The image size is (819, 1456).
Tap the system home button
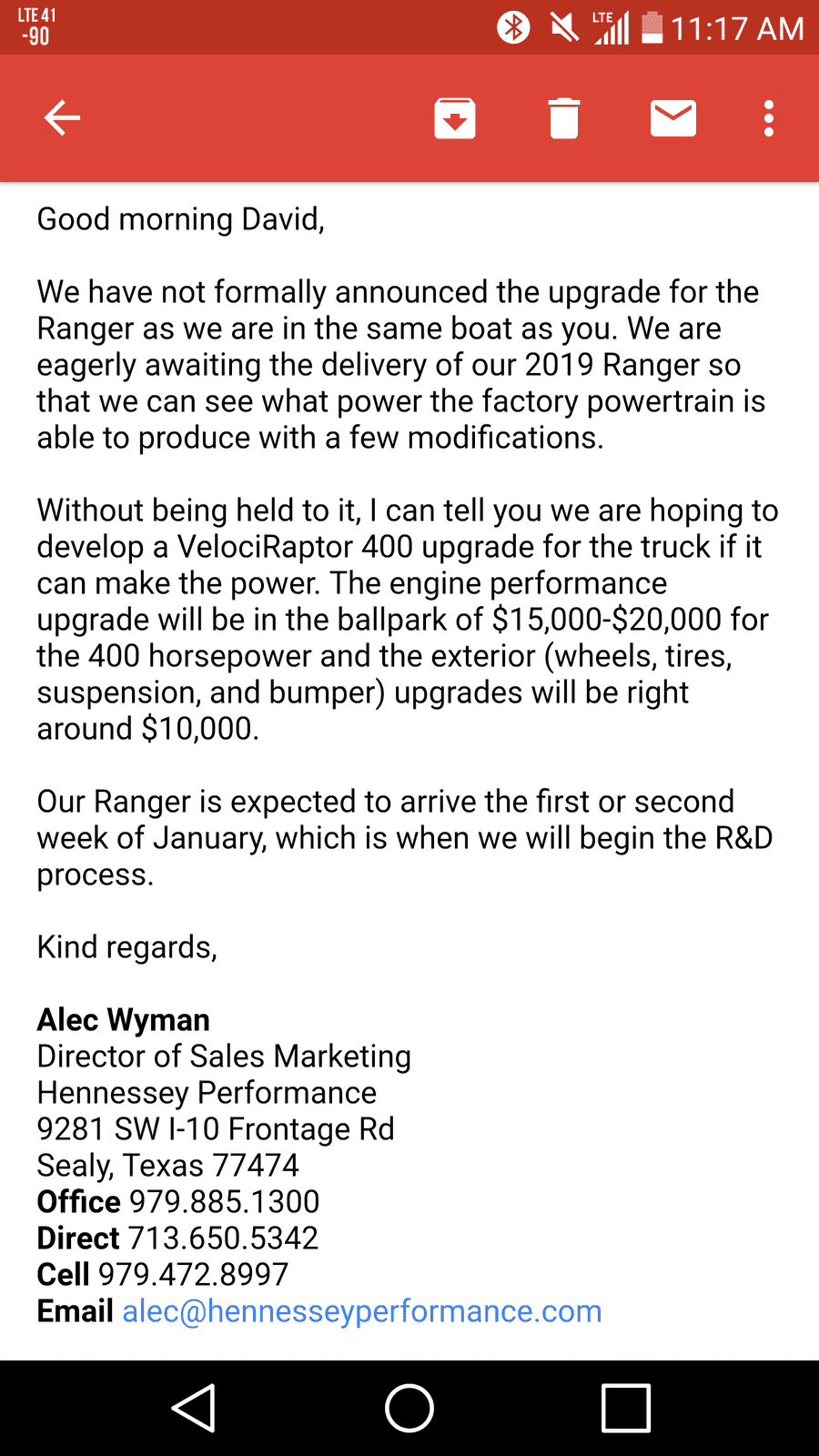pyautogui.click(x=409, y=1408)
